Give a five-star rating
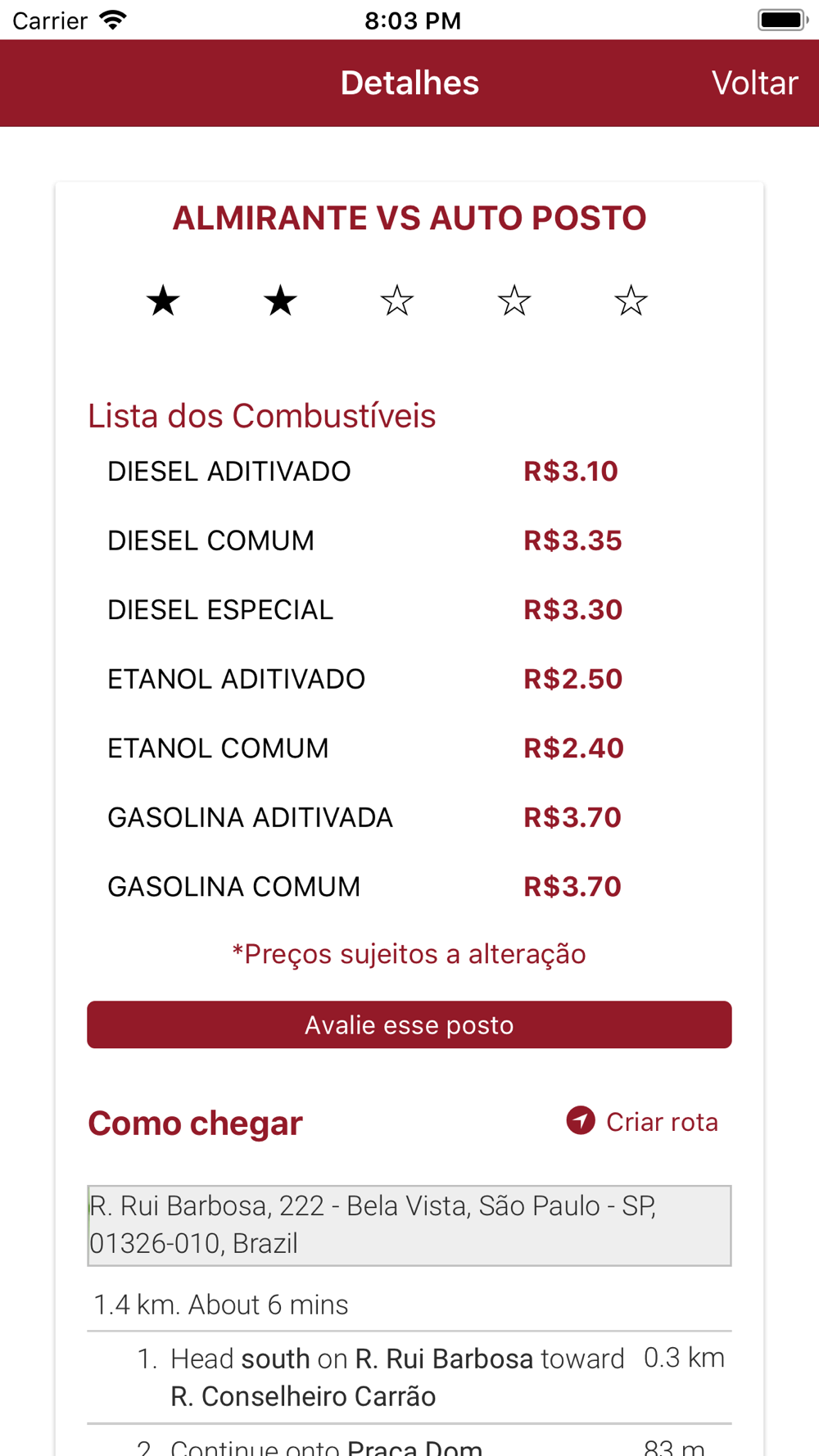The image size is (819, 1456). (631, 301)
